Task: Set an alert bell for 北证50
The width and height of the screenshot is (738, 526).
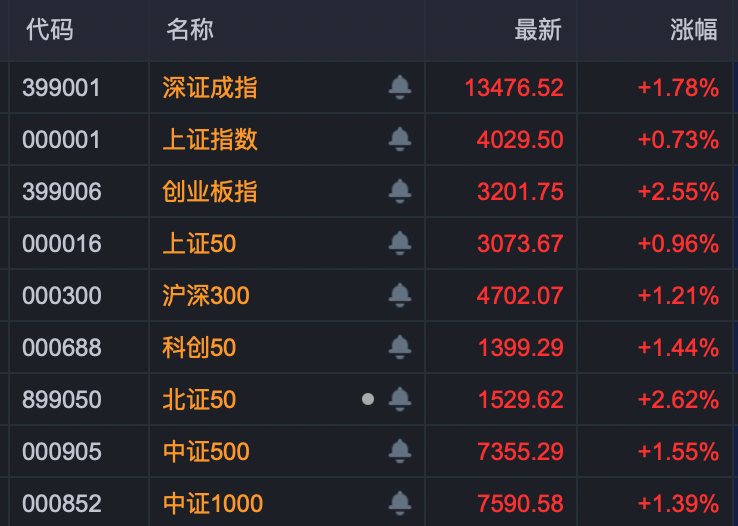Action: coord(400,400)
